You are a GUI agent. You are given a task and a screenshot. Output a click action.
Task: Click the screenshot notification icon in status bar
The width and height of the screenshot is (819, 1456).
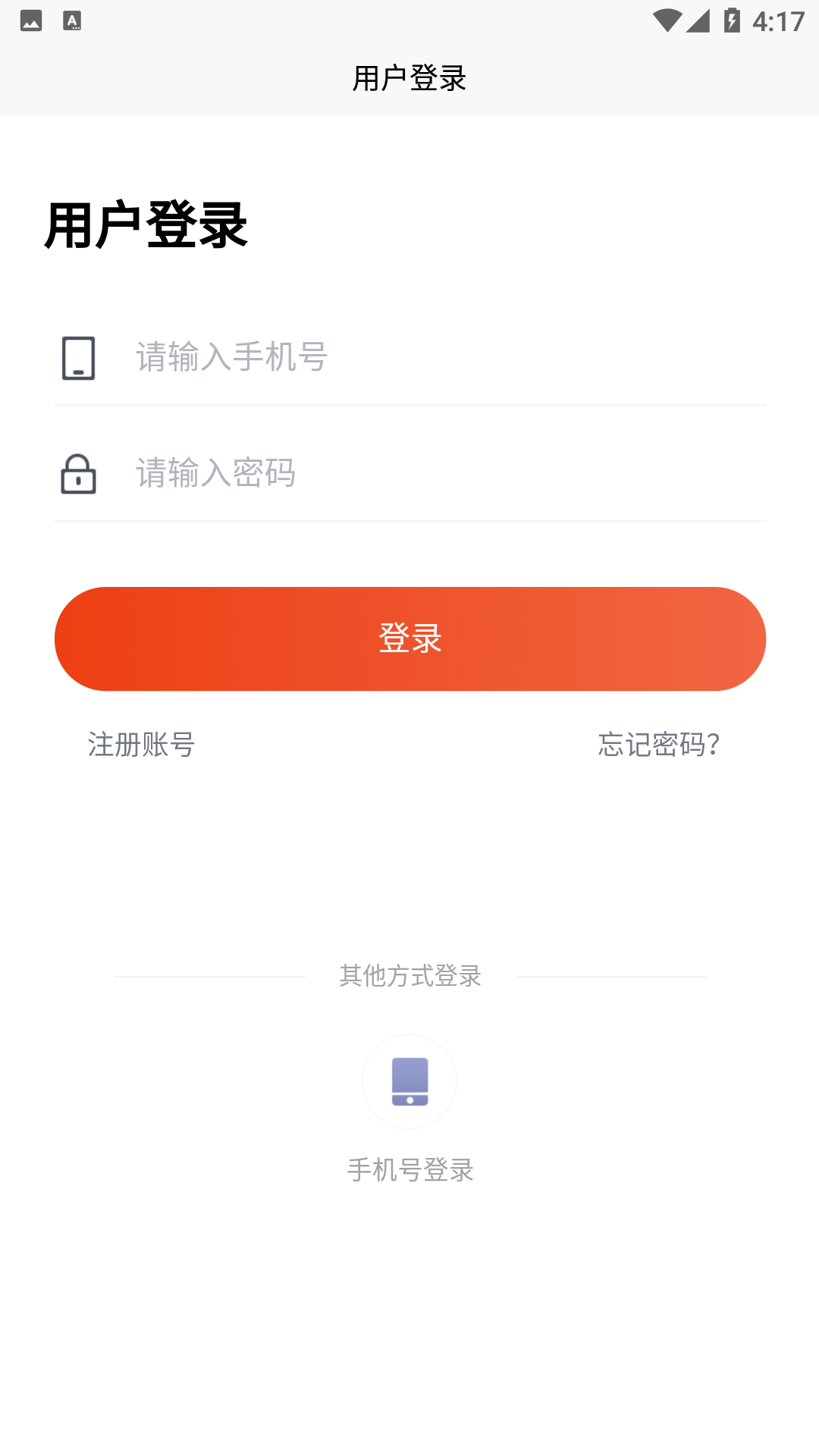[30, 20]
